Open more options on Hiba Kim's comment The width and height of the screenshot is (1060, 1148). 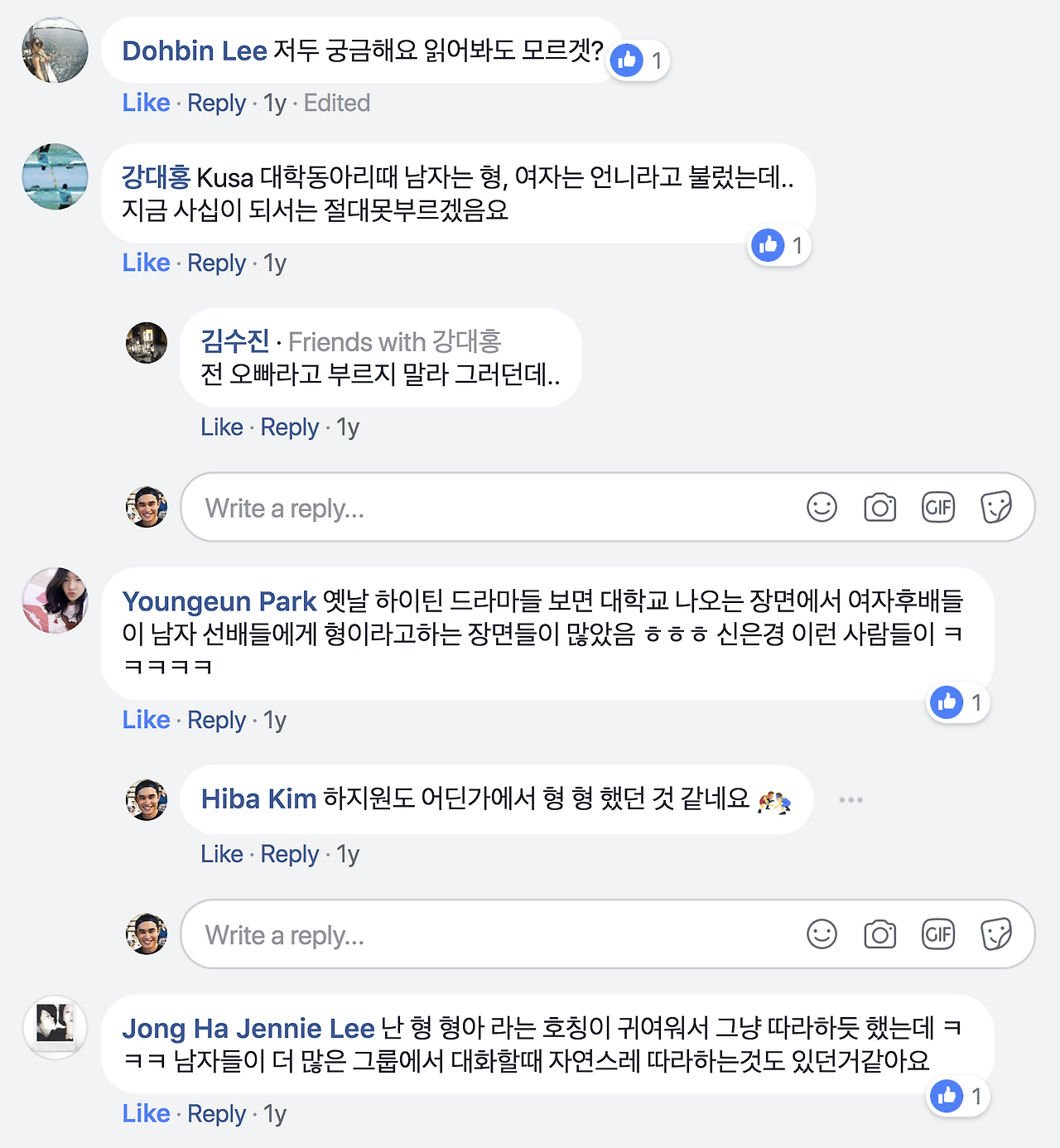tap(850, 798)
